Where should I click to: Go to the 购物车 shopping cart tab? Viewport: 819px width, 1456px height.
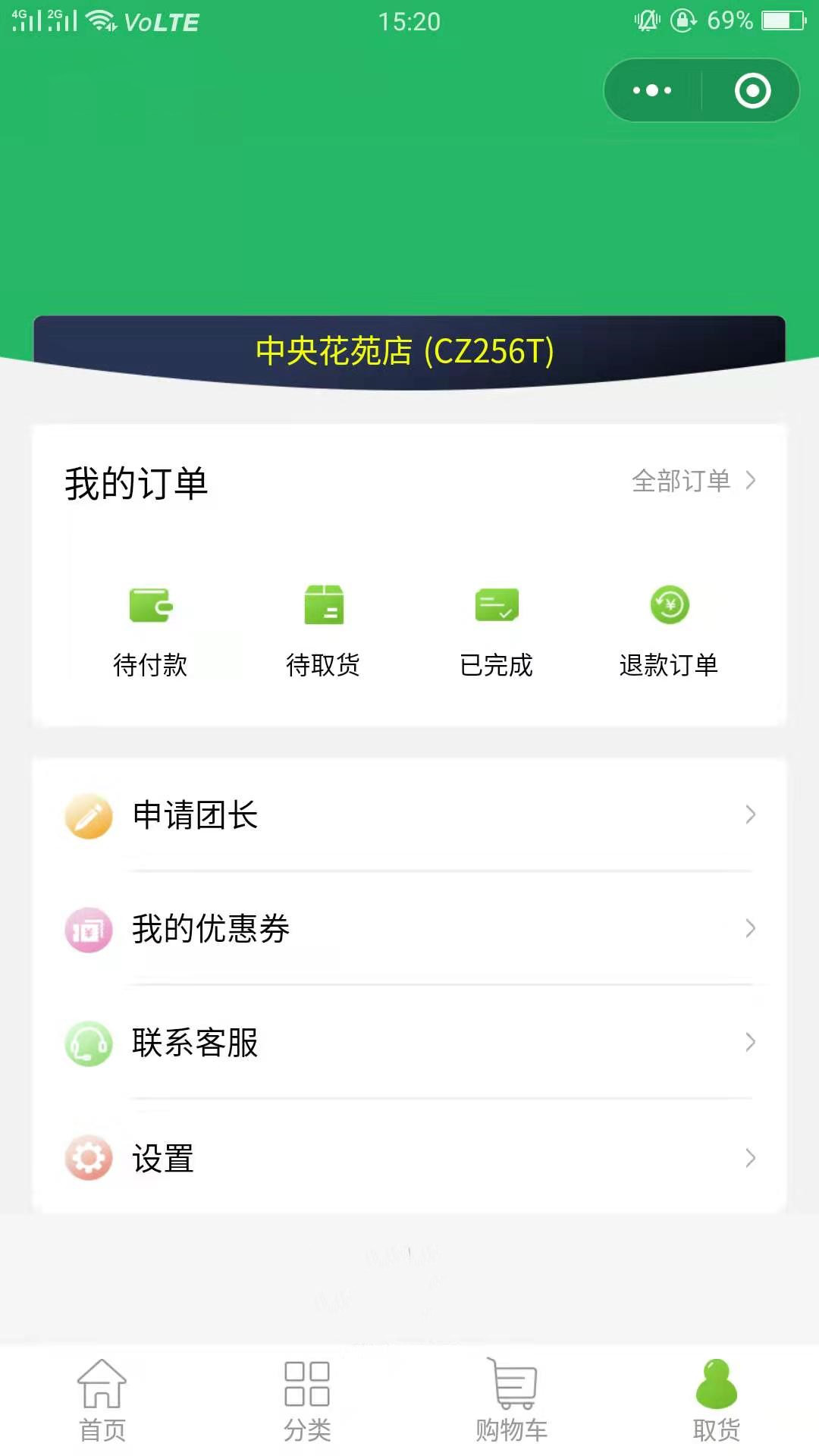512,1400
